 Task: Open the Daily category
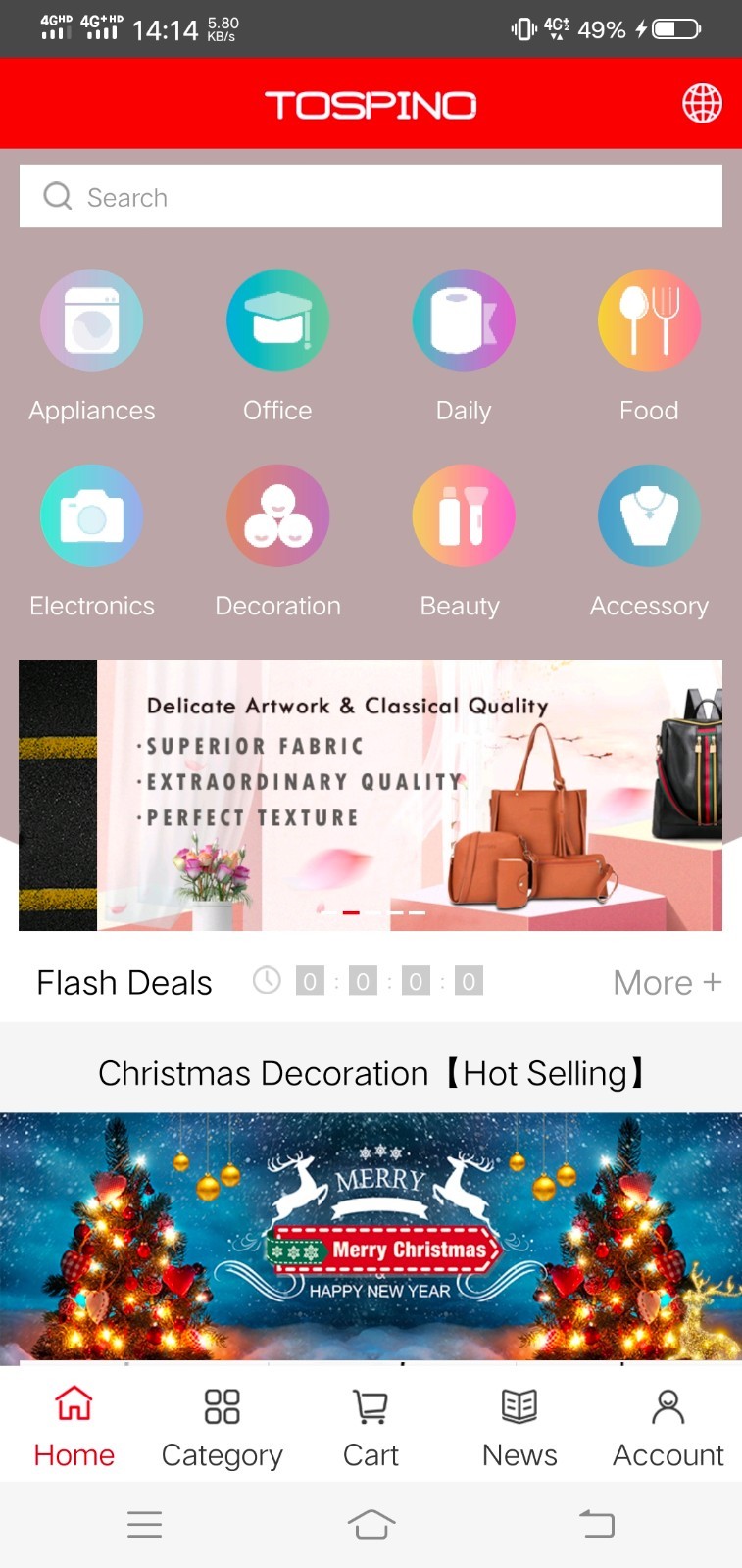(463, 321)
